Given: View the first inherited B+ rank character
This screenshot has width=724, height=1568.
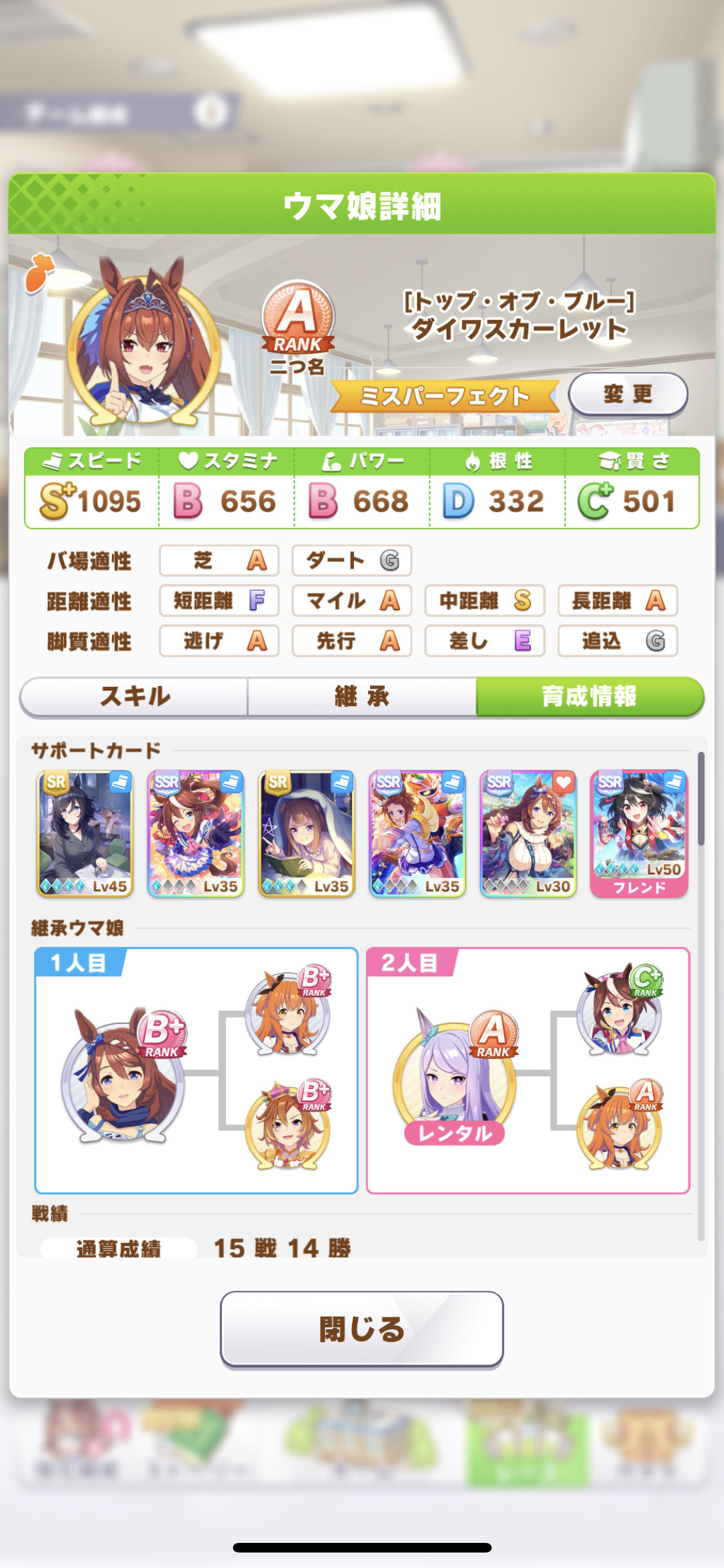Looking at the screenshot, I should tap(124, 1075).
